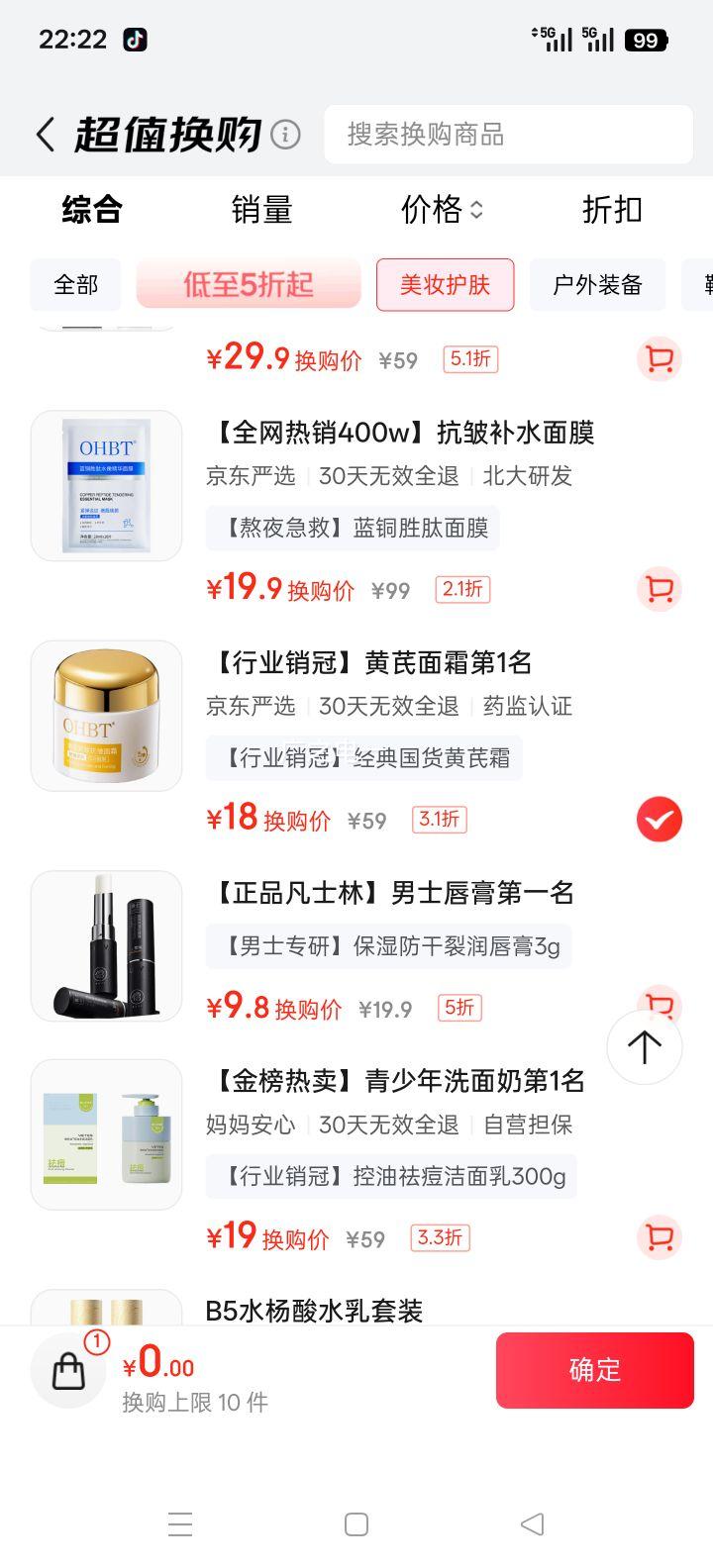Tap the 搜索换购商品 search field
Viewport: 713px width, 1568px height.
(x=507, y=135)
